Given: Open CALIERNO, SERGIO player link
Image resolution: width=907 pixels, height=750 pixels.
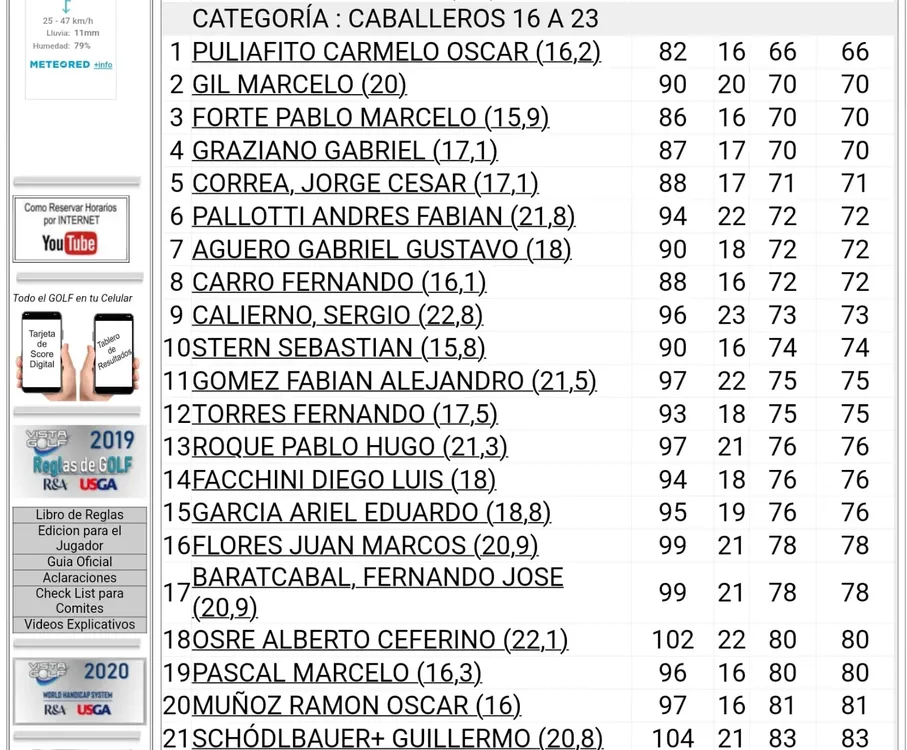Looking at the screenshot, I should point(337,316).
